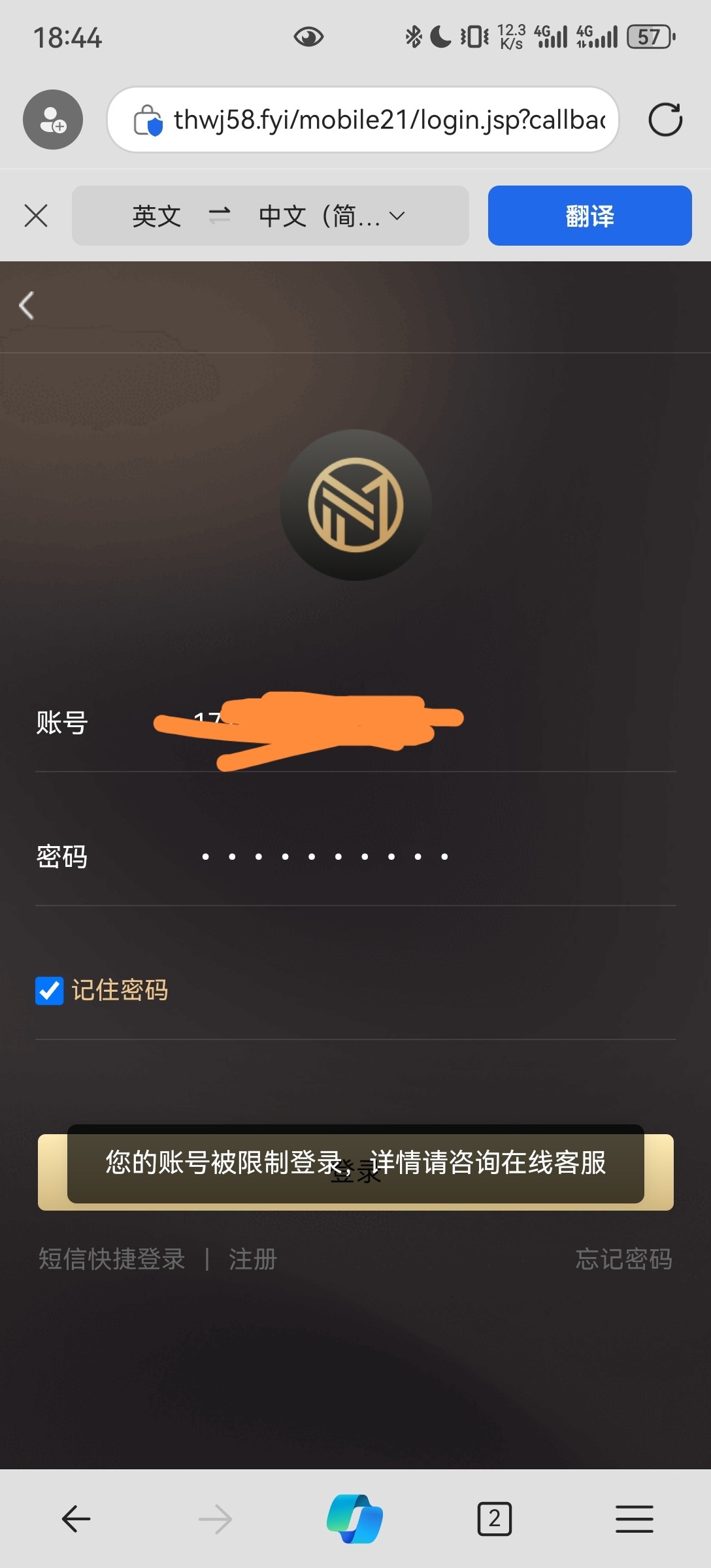This screenshot has width=711, height=1568.
Task: Open the translation language selector
Action: [x=270, y=216]
